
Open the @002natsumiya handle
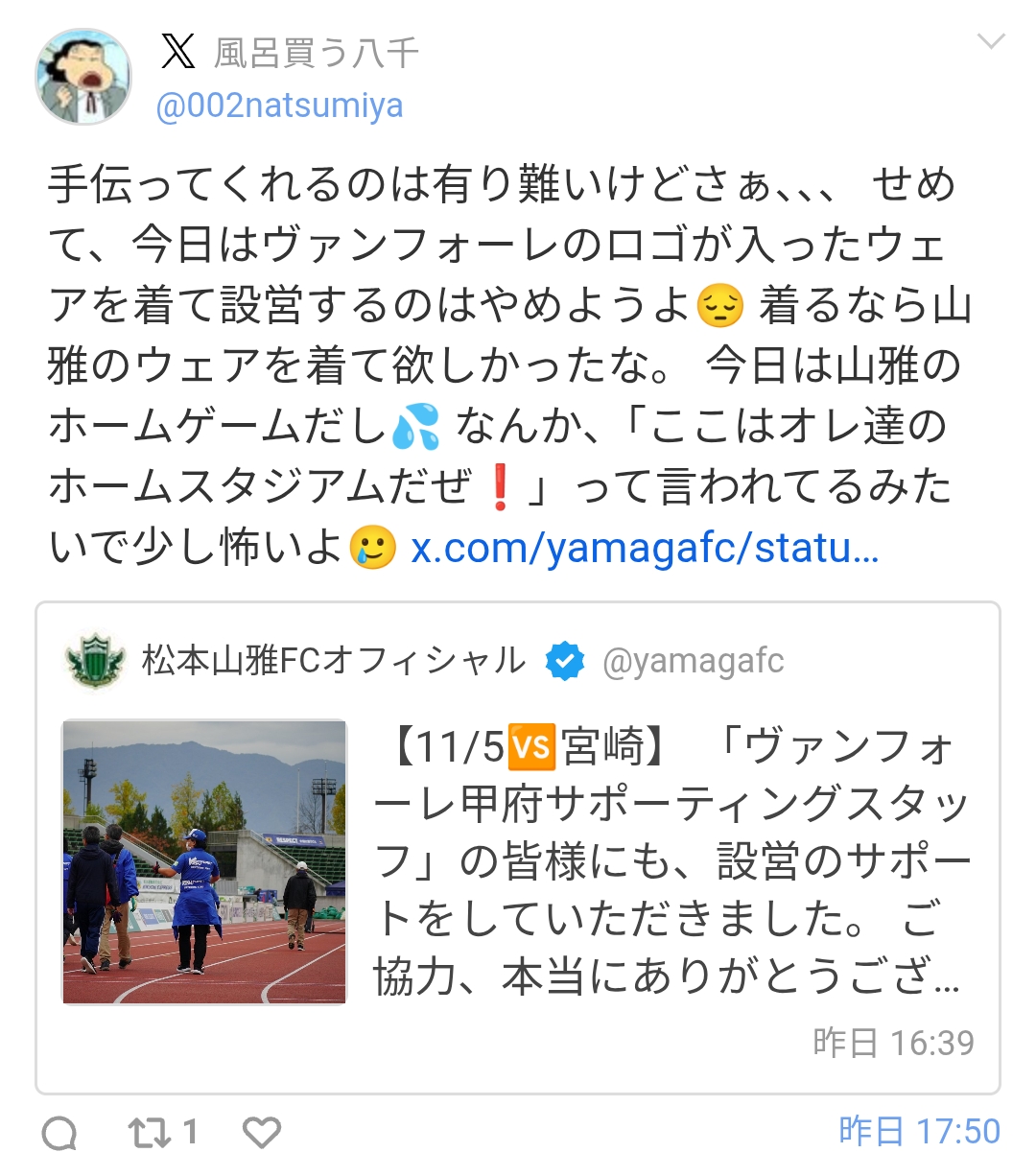(x=279, y=105)
